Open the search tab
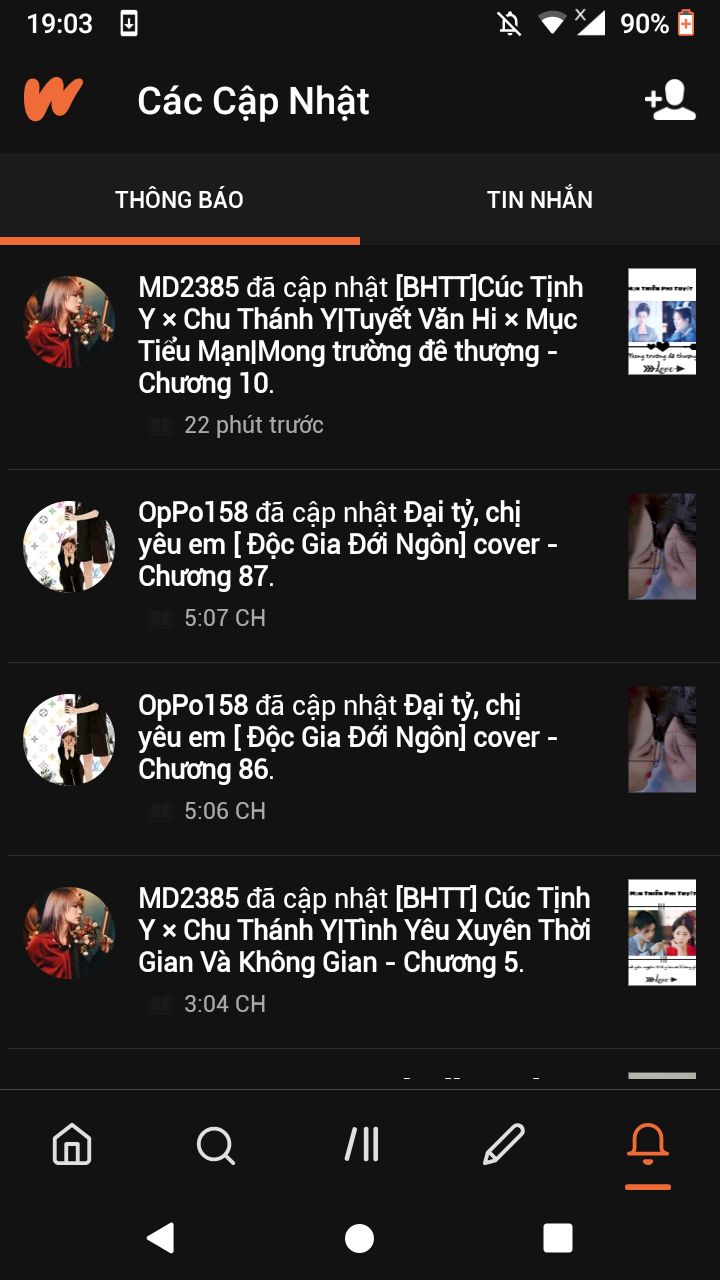This screenshot has width=720, height=1280. (x=216, y=1145)
